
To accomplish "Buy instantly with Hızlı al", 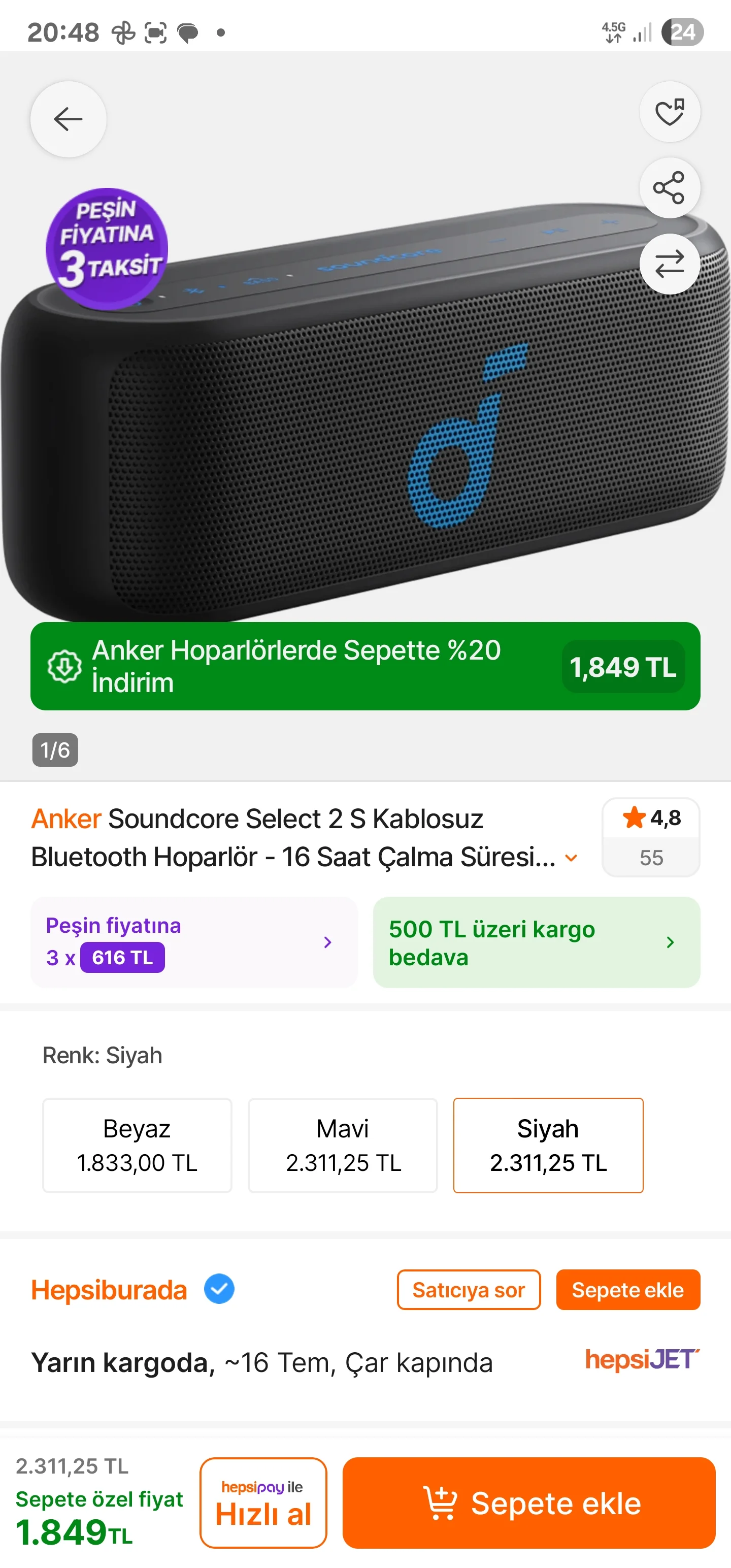I will pyautogui.click(x=263, y=1502).
